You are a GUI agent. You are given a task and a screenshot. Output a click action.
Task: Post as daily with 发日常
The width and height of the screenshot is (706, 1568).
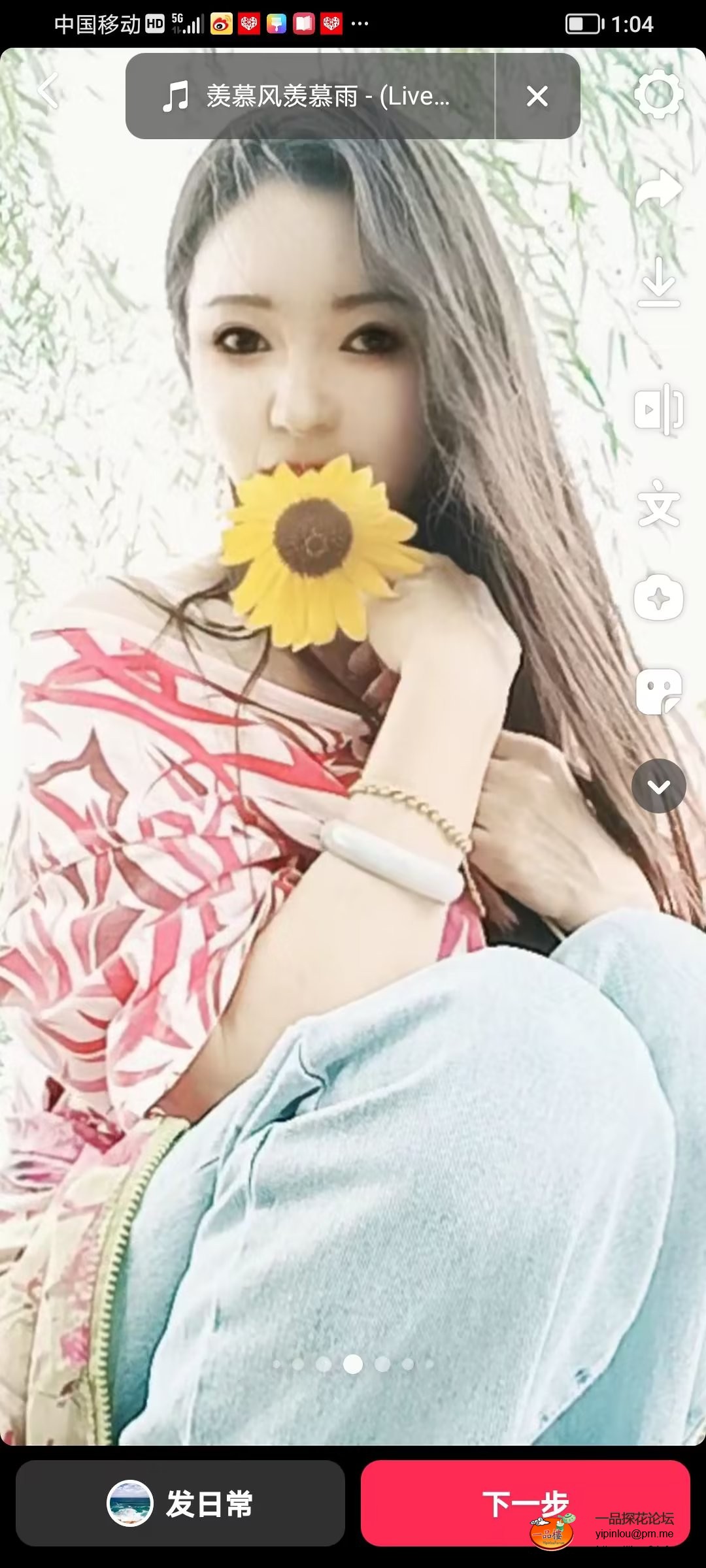click(180, 1503)
